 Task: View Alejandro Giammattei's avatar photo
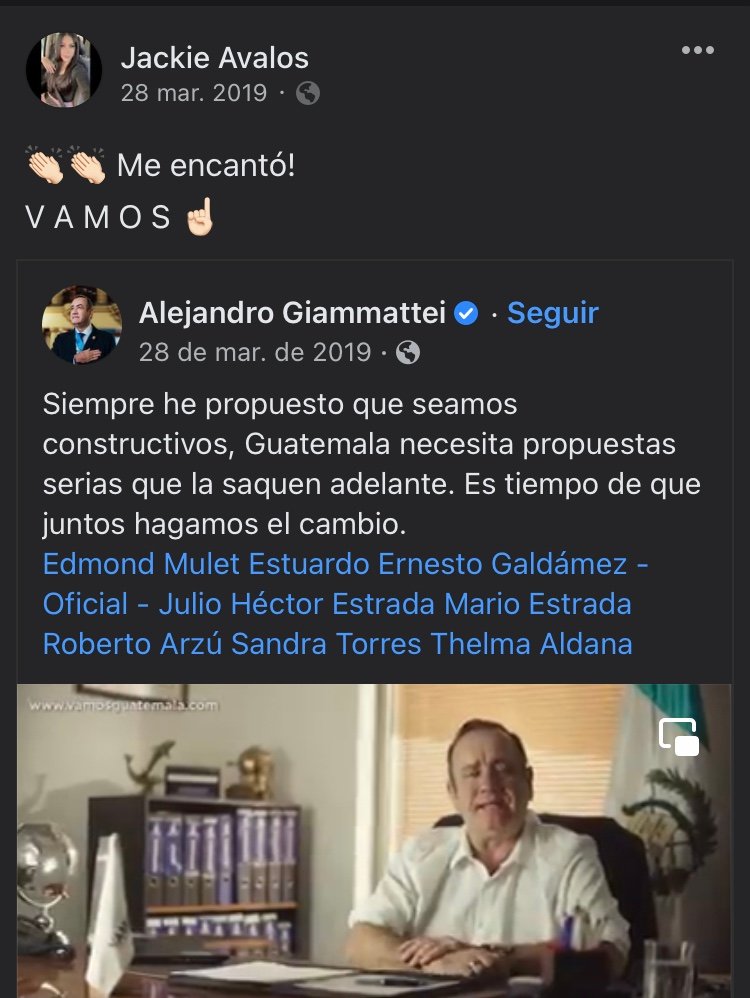[82, 326]
